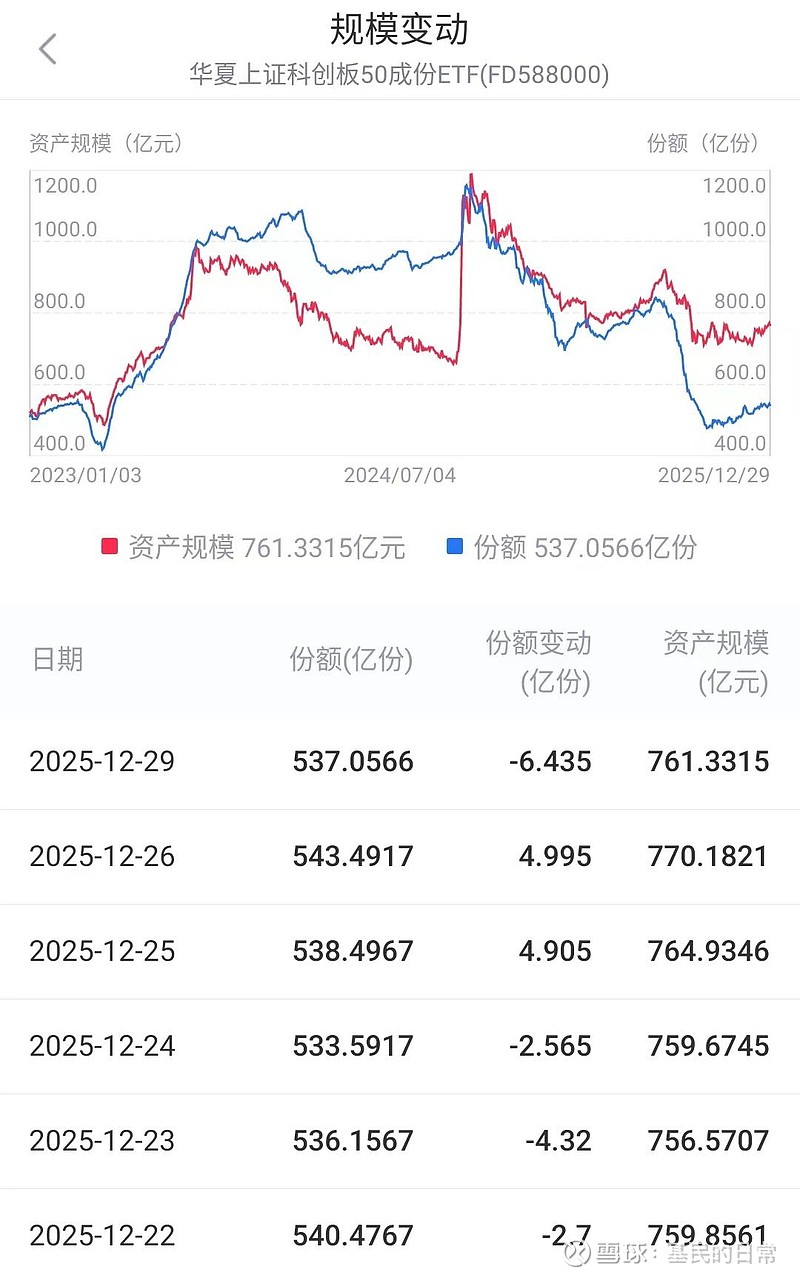Tap the back arrow to return
This screenshot has height=1278, width=800.
tap(48, 47)
